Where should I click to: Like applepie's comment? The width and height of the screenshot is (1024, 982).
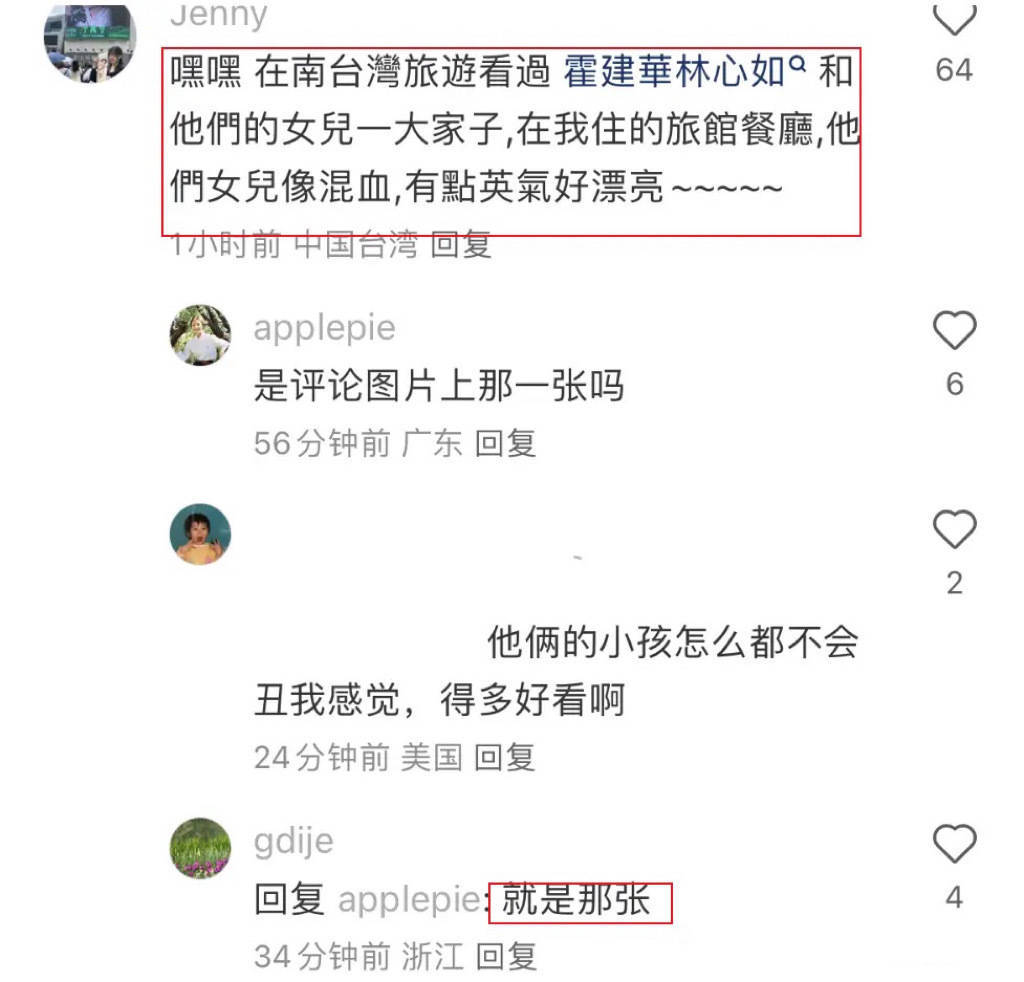click(953, 331)
